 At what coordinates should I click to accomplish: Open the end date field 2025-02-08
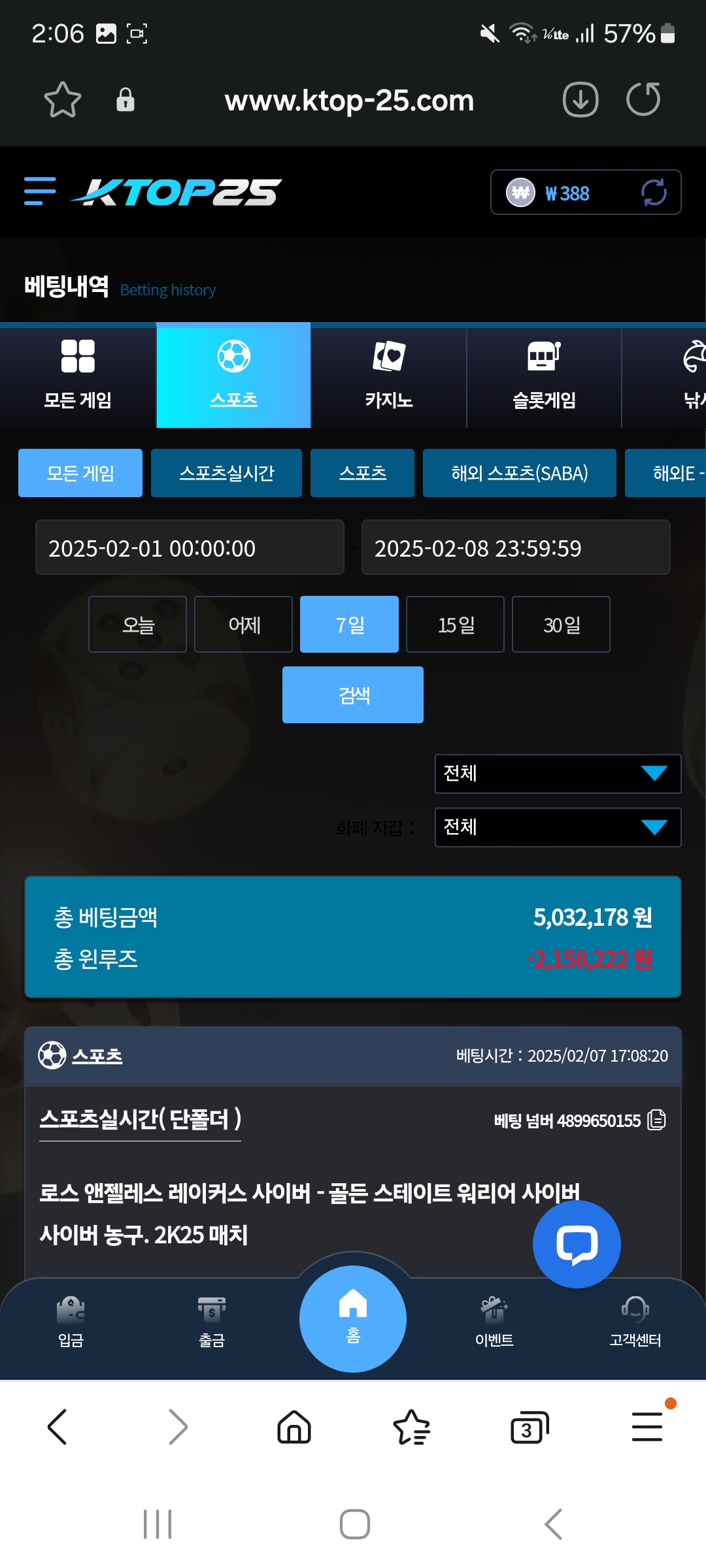point(516,547)
